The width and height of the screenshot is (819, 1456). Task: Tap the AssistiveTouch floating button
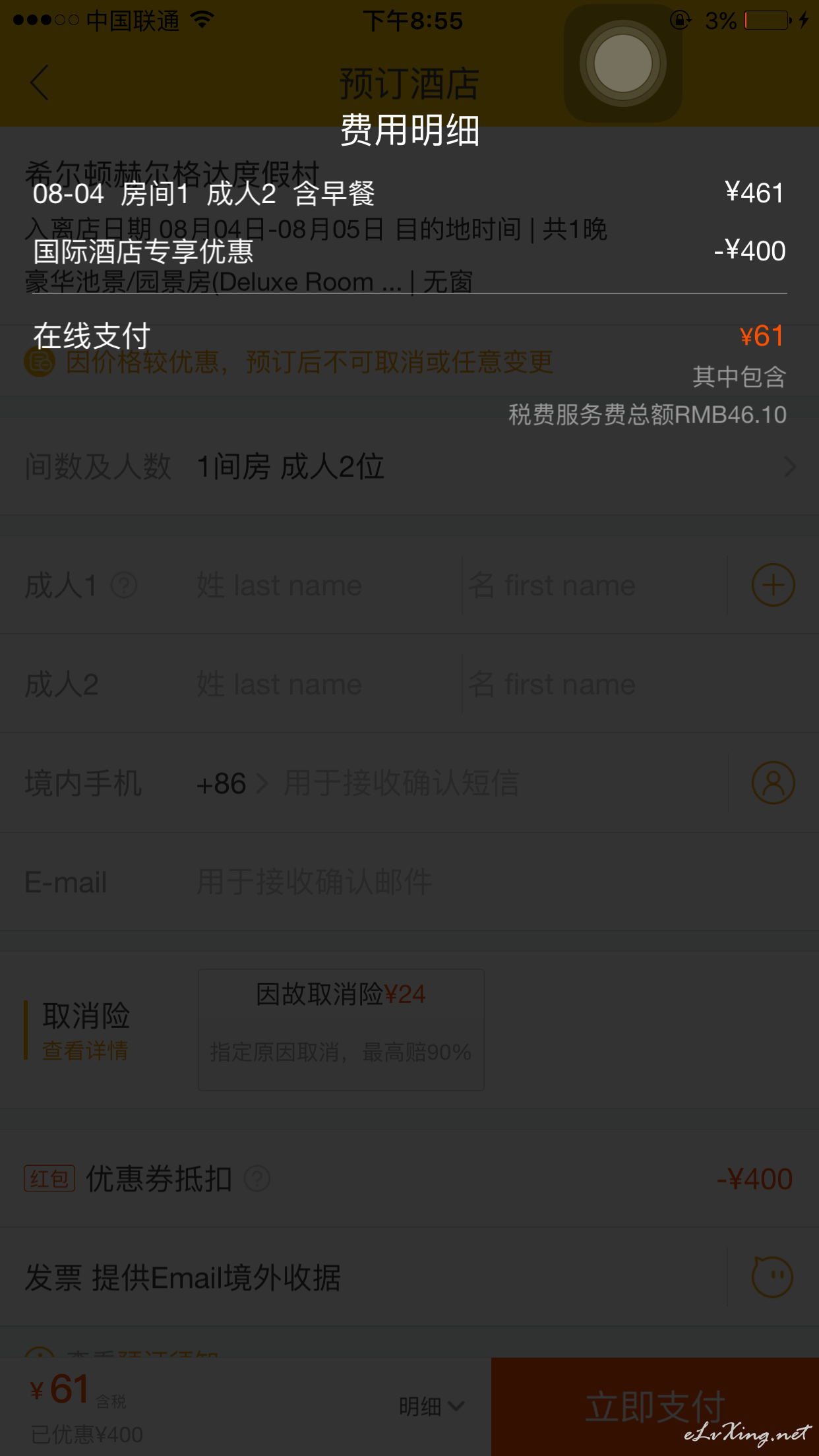(x=622, y=63)
